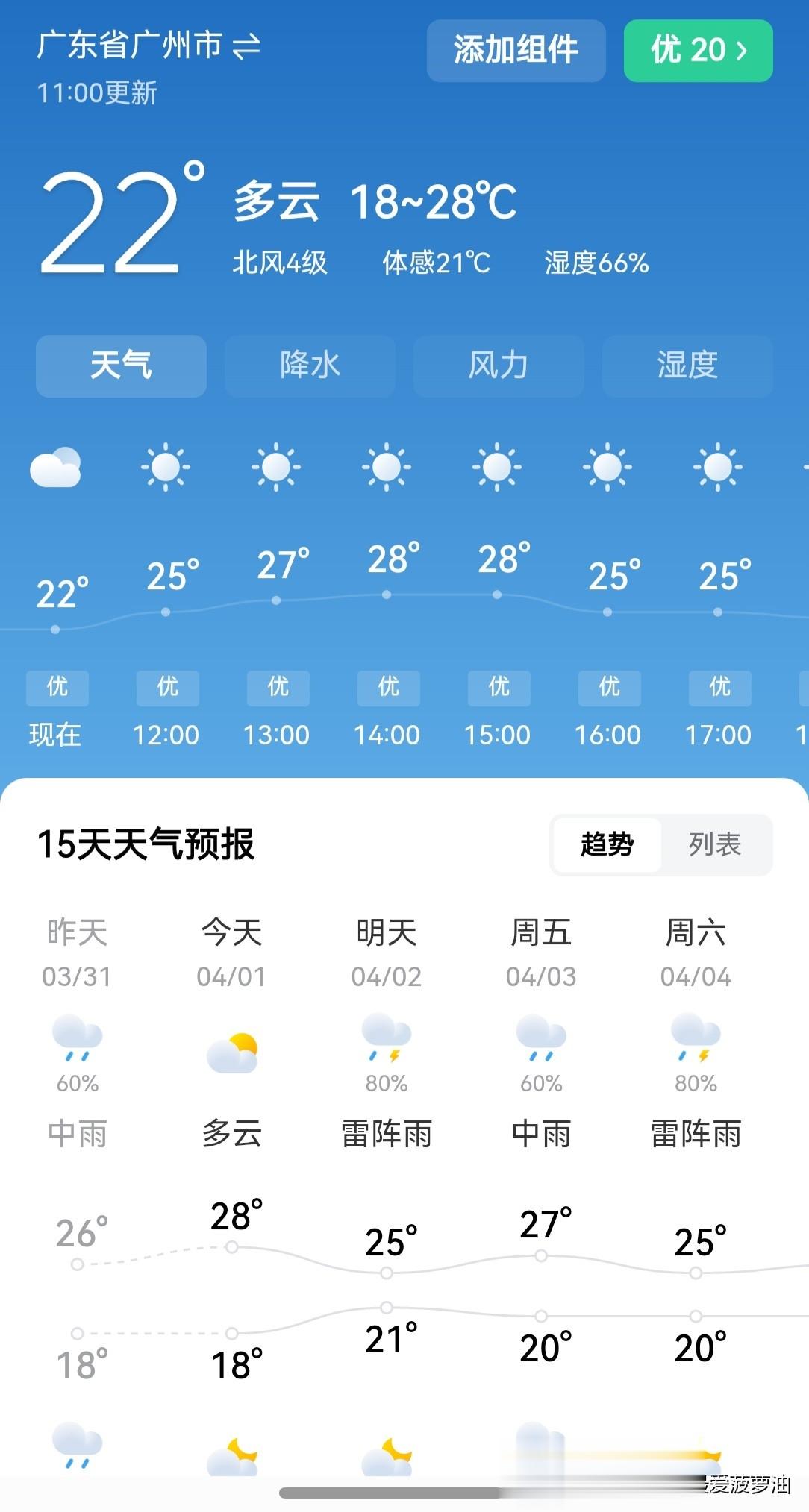Select 趋势 forecast view

click(607, 844)
